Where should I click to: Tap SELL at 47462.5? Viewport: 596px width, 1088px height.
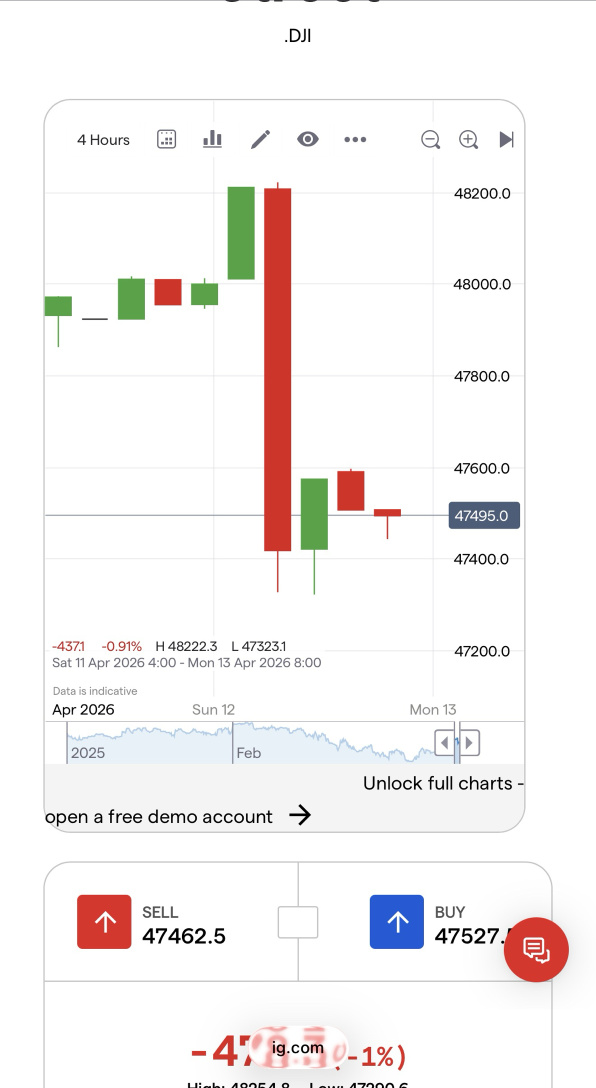tap(151, 922)
